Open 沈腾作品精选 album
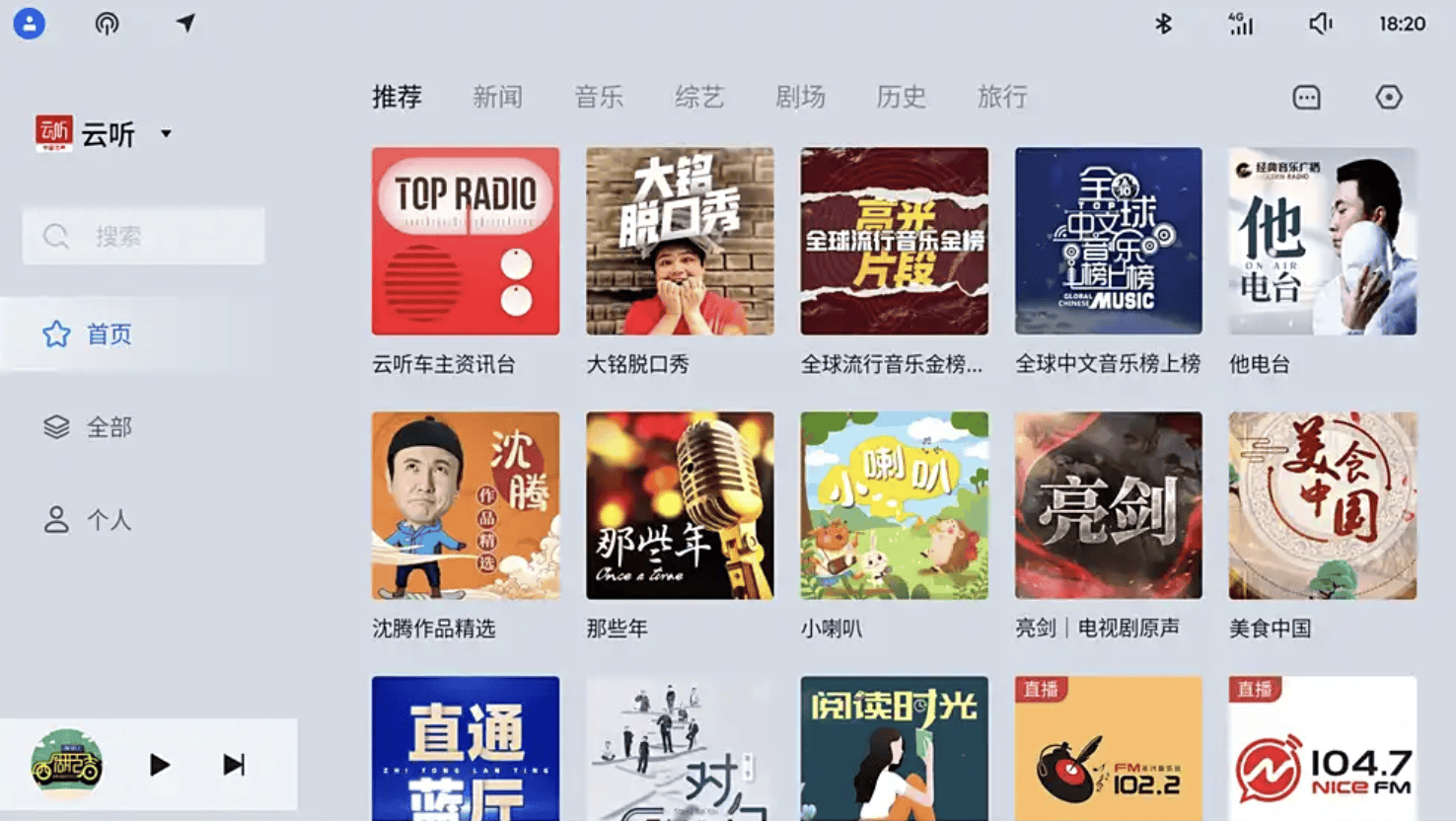Viewport: 1456px width, 821px height. (466, 505)
